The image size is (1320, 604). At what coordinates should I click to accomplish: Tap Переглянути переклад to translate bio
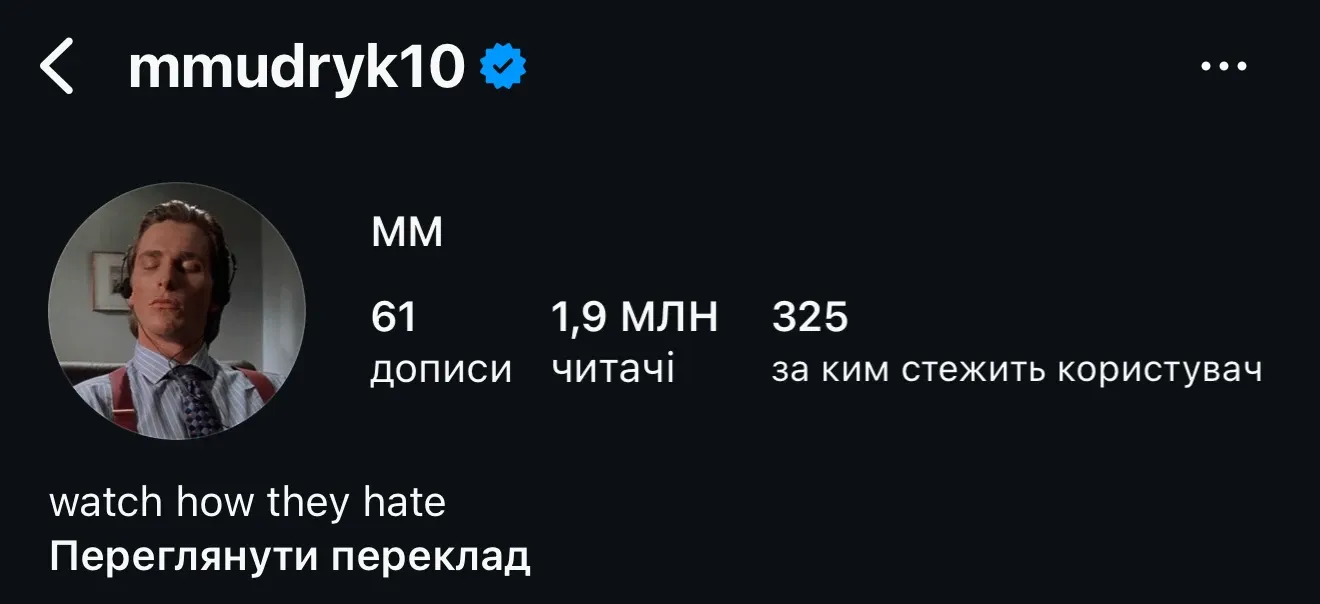(289, 557)
